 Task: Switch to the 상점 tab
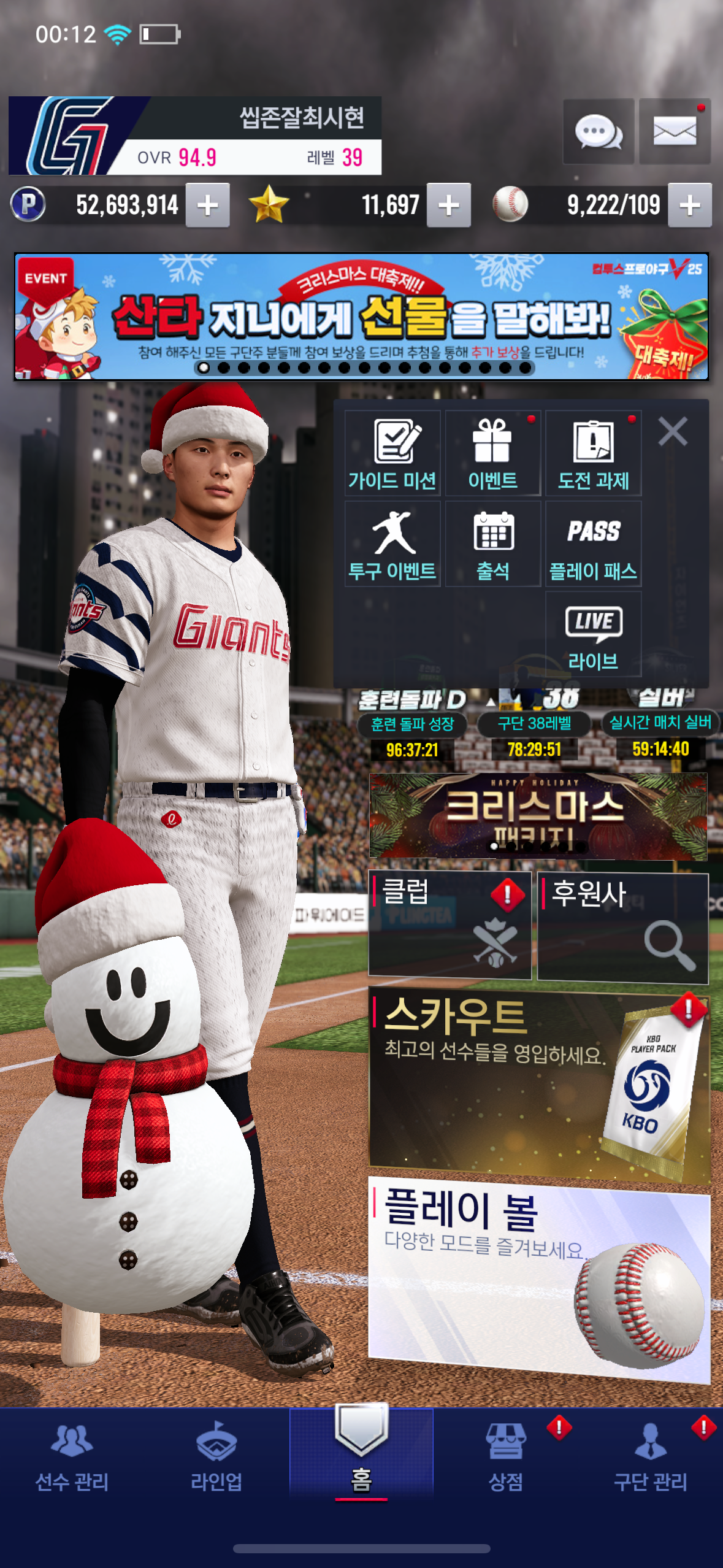click(506, 1459)
